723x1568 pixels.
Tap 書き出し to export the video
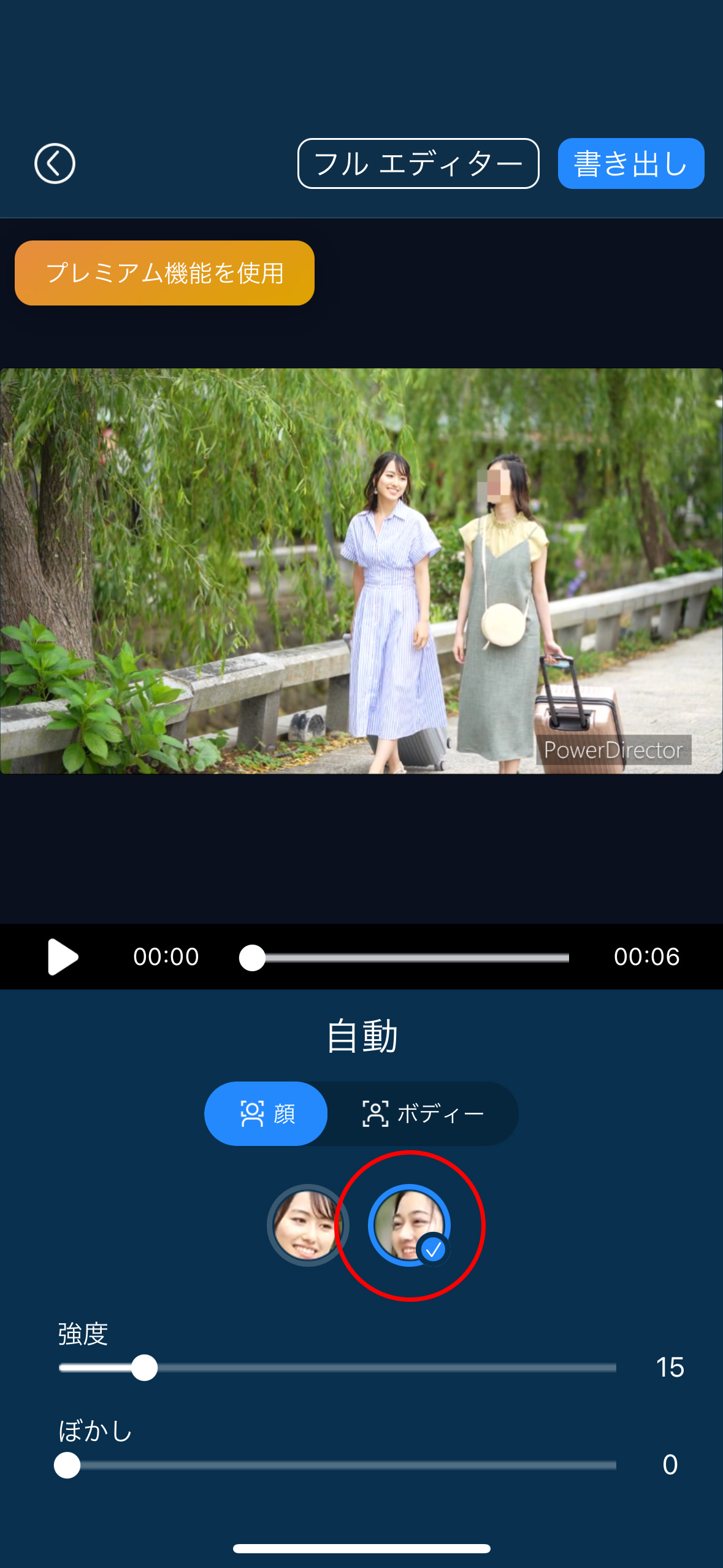(630, 164)
